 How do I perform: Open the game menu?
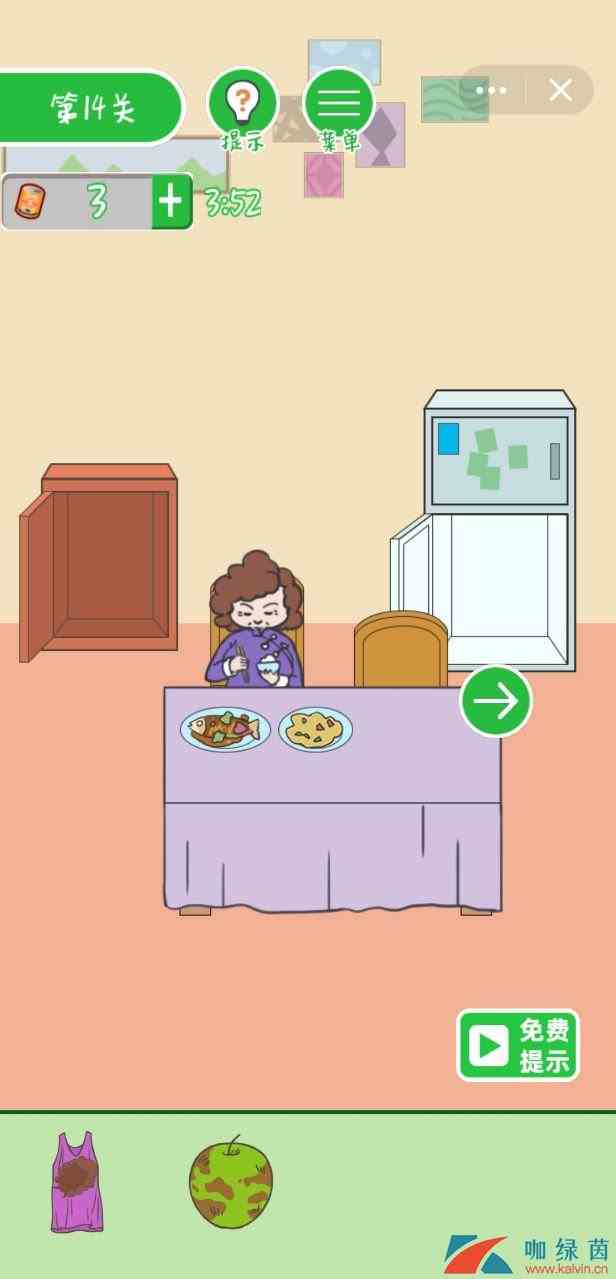[339, 102]
